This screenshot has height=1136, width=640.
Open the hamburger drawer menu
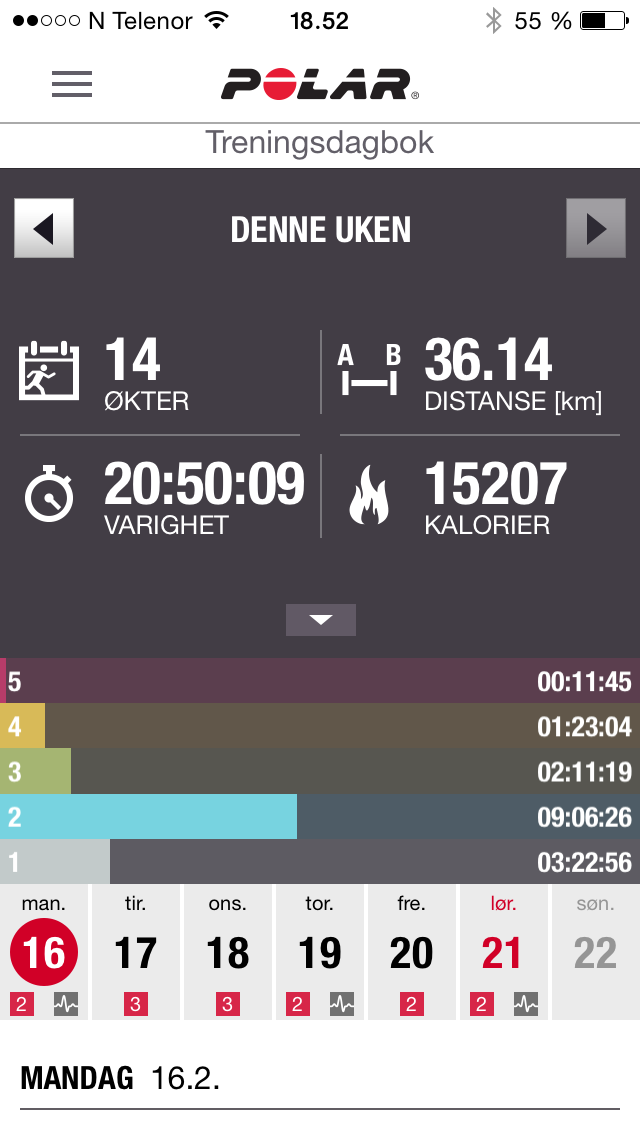(72, 84)
